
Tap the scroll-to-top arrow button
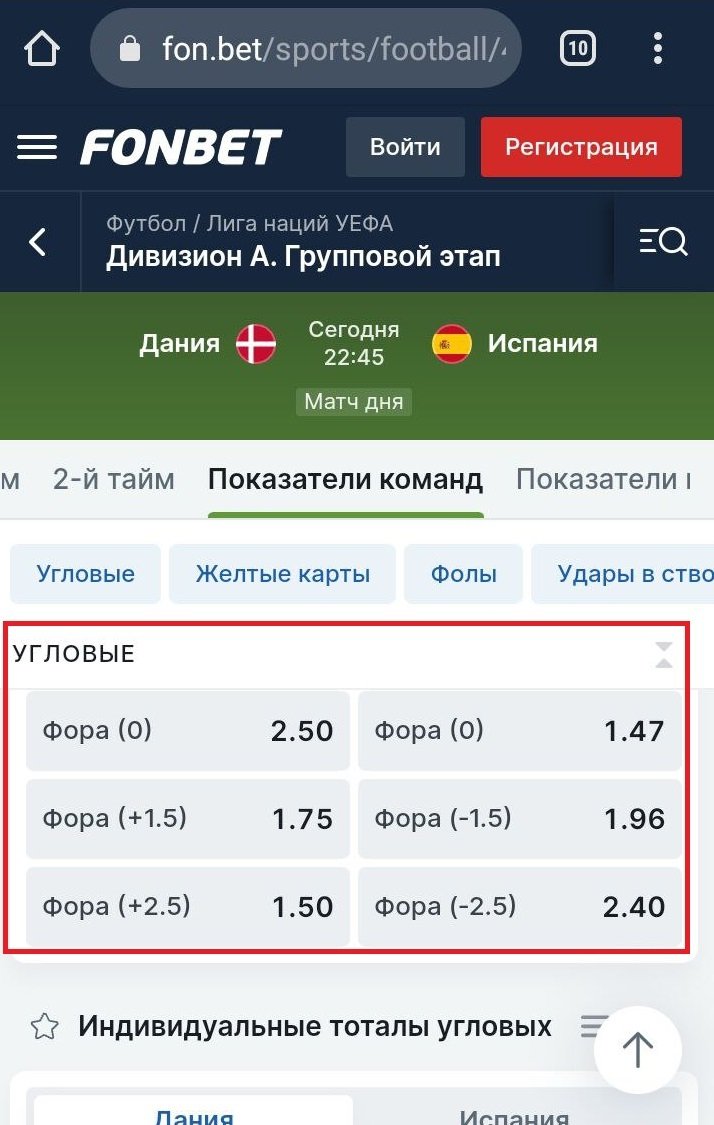637,1050
